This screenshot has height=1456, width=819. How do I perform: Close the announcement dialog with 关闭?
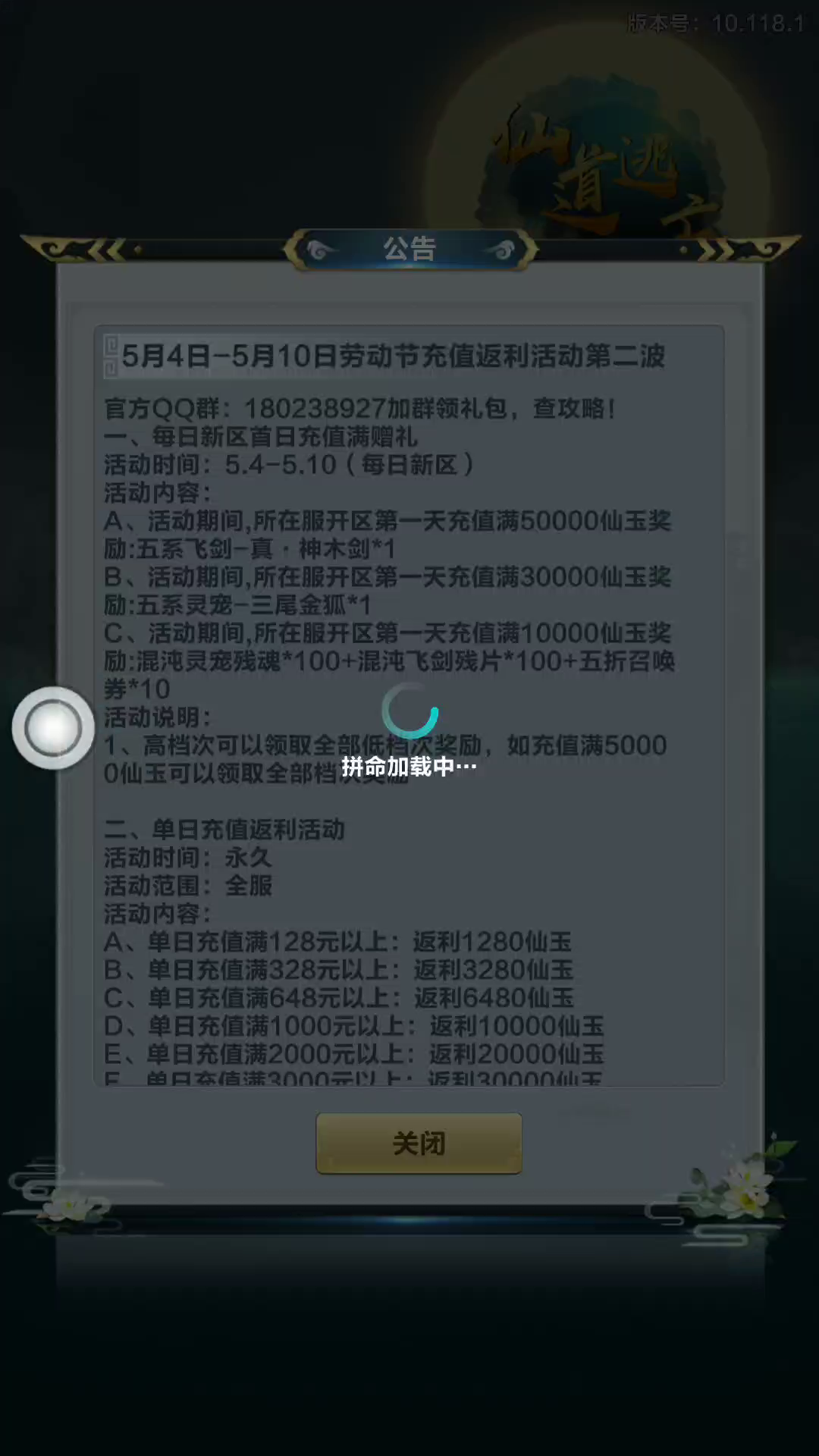click(419, 1143)
